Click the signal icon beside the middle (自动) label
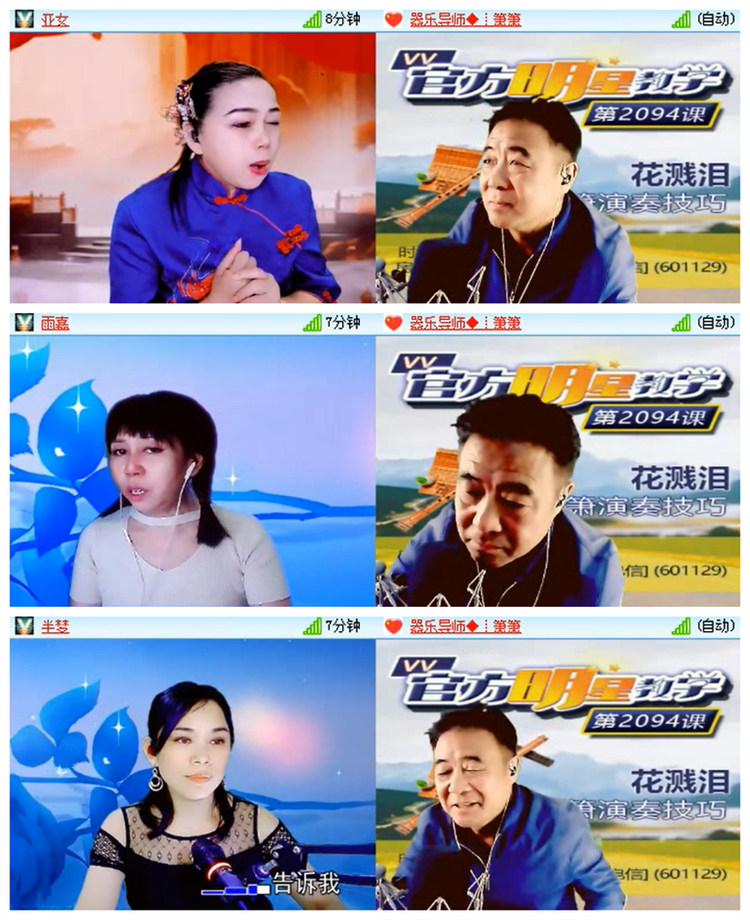Screen dimensions: 750x920 tap(679, 322)
